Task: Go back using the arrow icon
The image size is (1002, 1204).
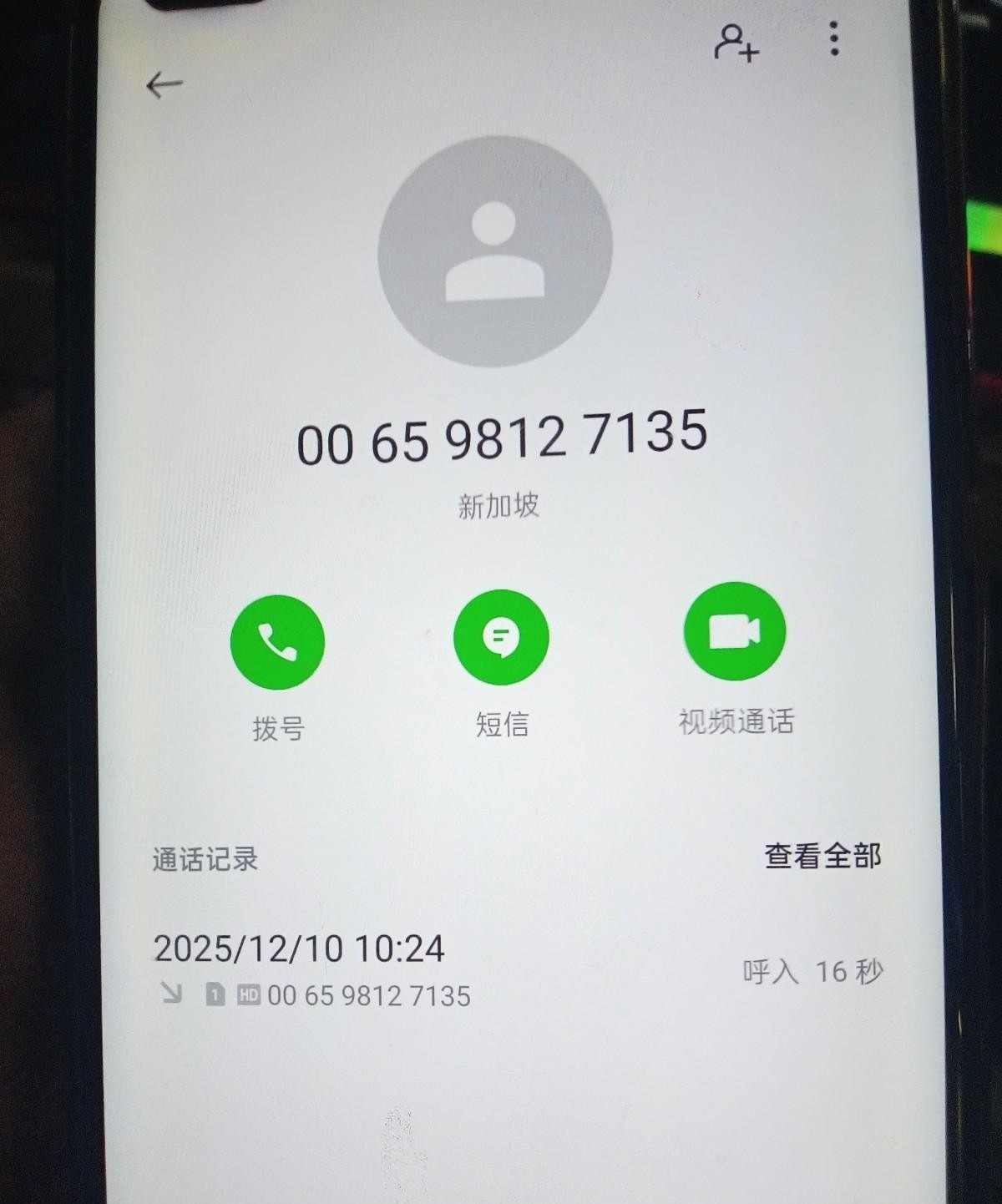Action: 164,84
